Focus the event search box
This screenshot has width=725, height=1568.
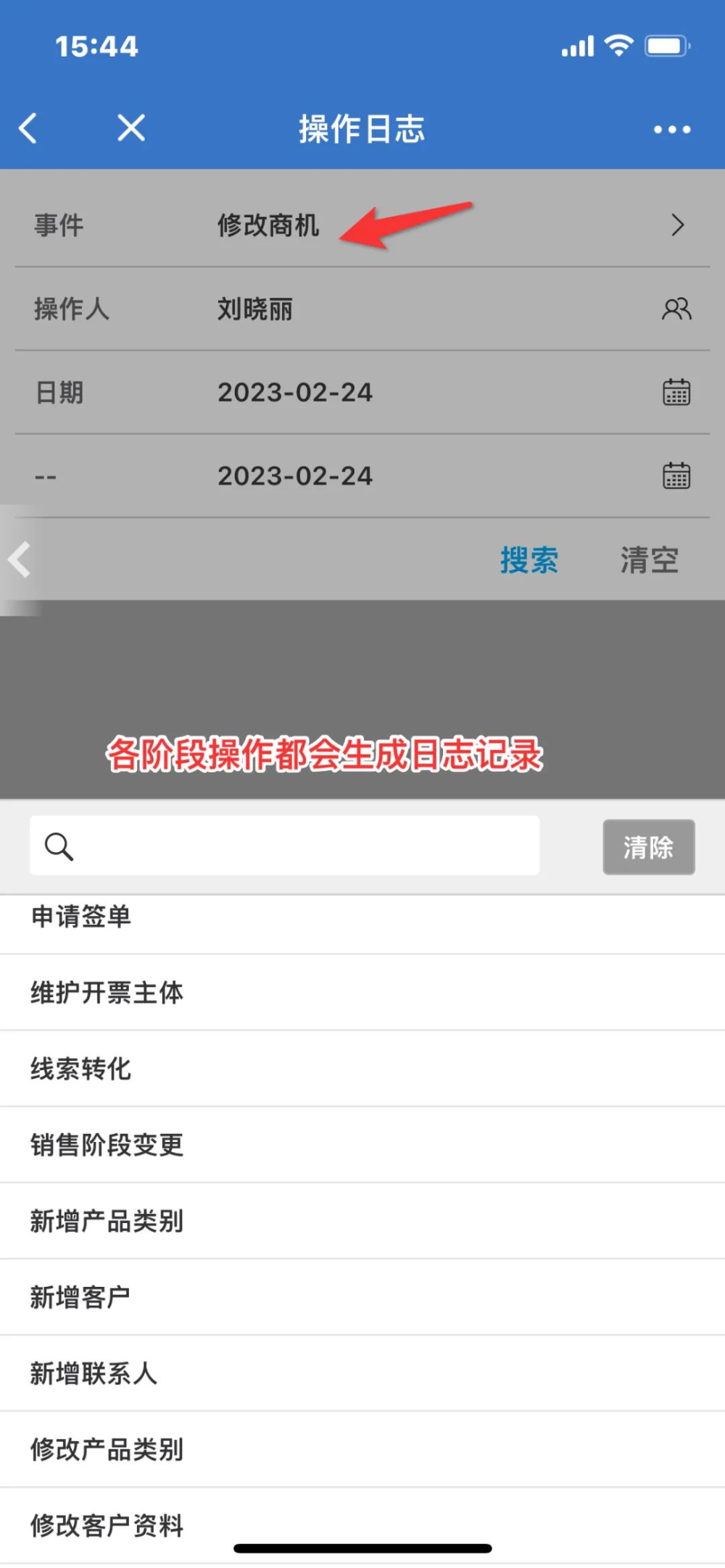tap(285, 846)
